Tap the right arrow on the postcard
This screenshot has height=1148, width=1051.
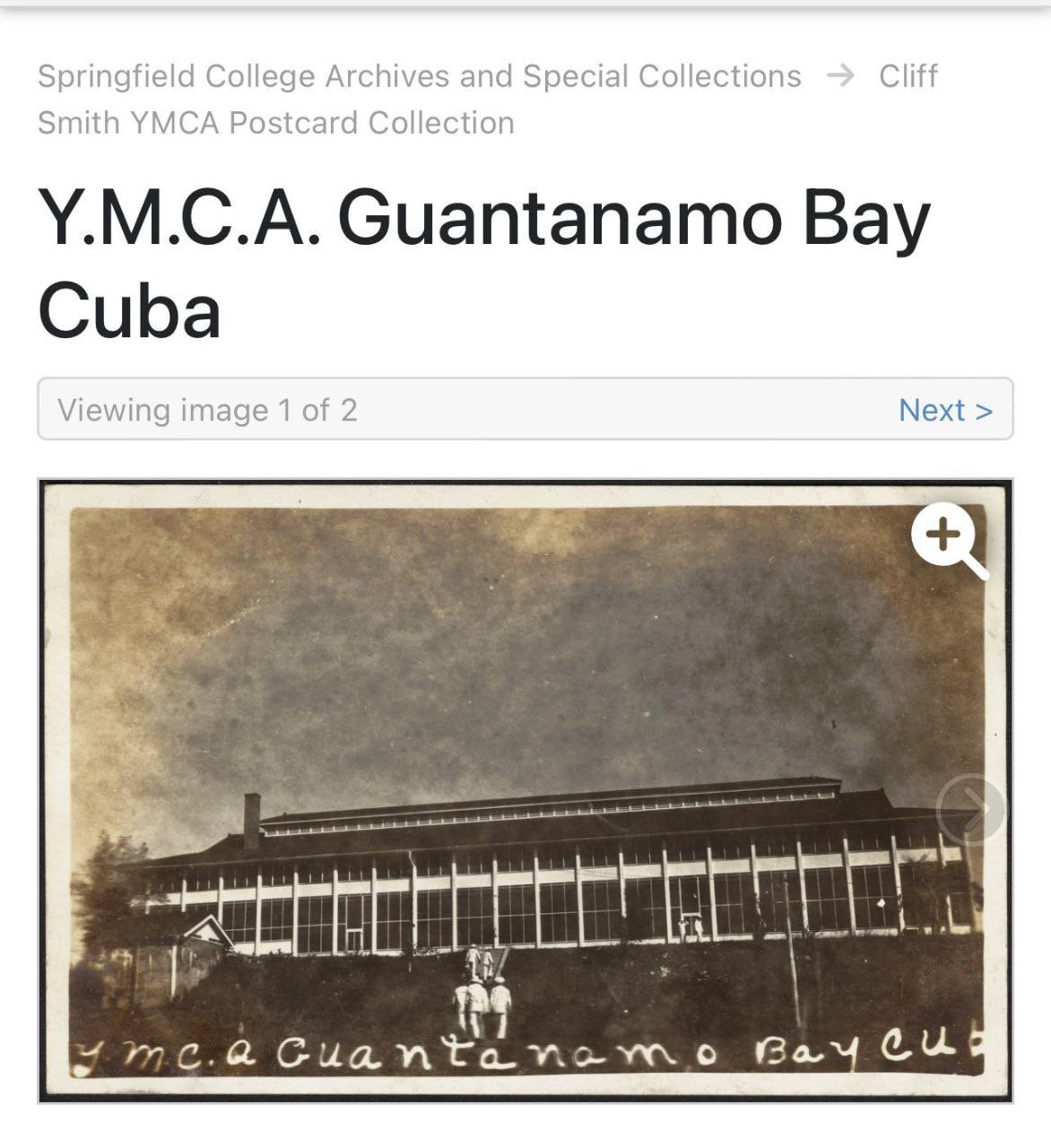click(x=971, y=809)
